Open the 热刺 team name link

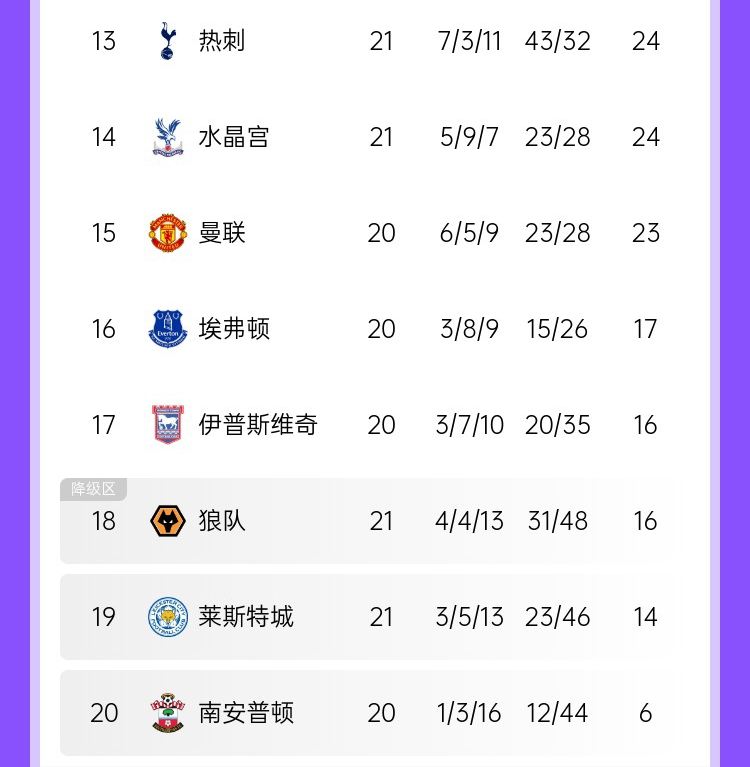(x=221, y=41)
